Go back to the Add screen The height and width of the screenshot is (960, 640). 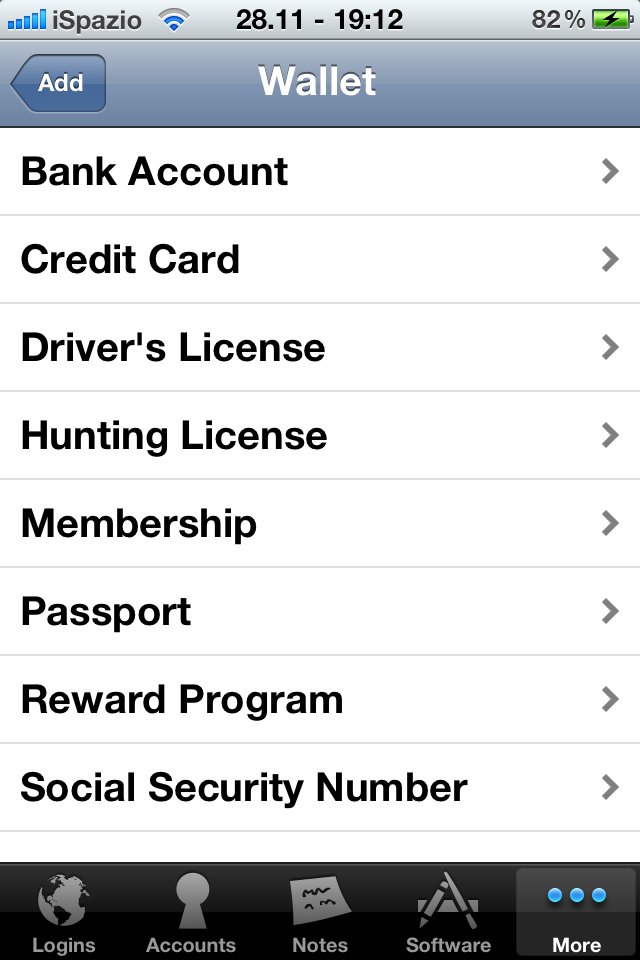[x=59, y=83]
